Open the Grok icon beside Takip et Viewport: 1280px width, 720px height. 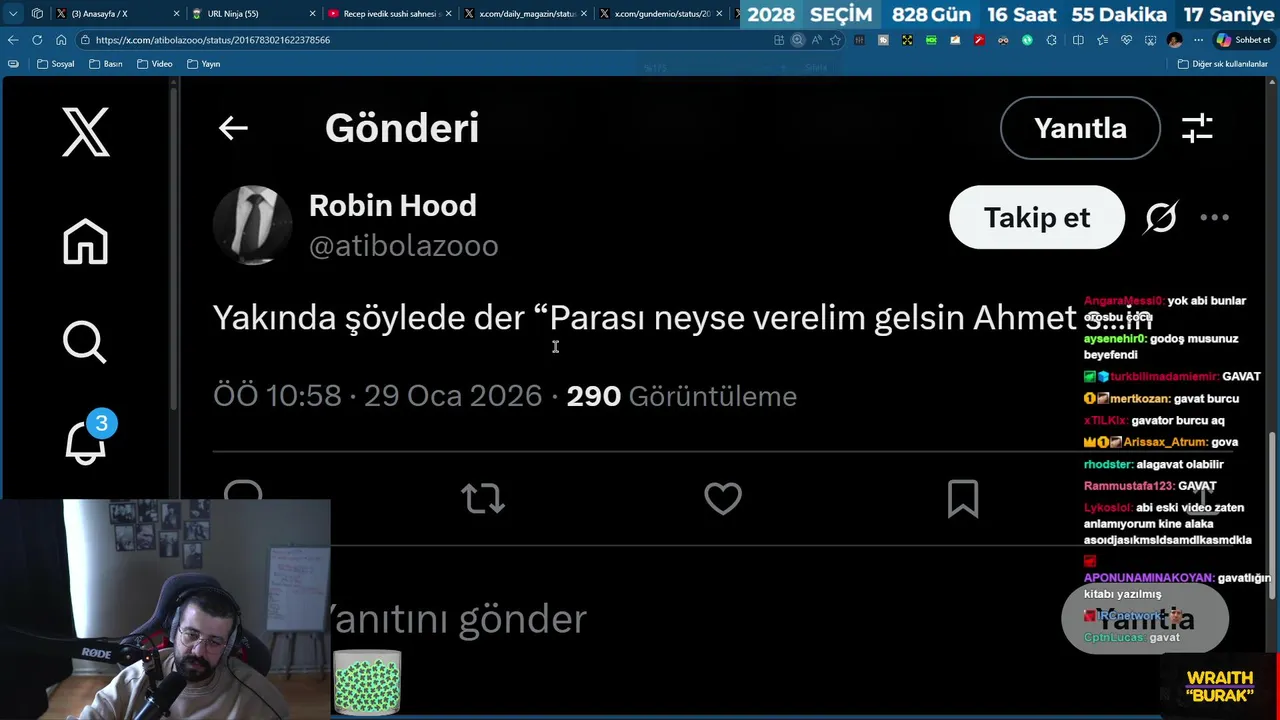pos(1160,217)
